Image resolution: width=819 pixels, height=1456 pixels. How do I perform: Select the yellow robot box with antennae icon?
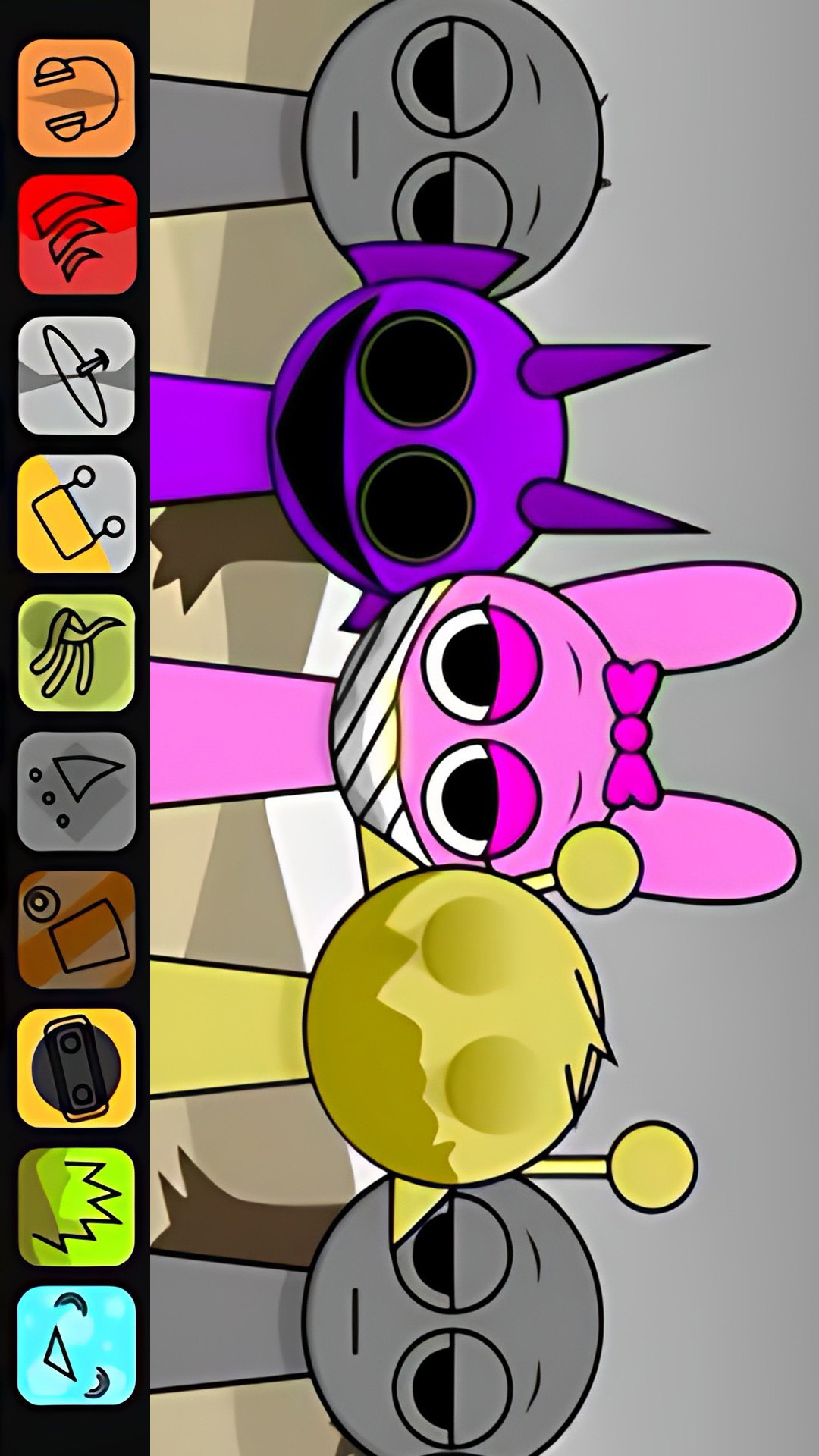77,513
